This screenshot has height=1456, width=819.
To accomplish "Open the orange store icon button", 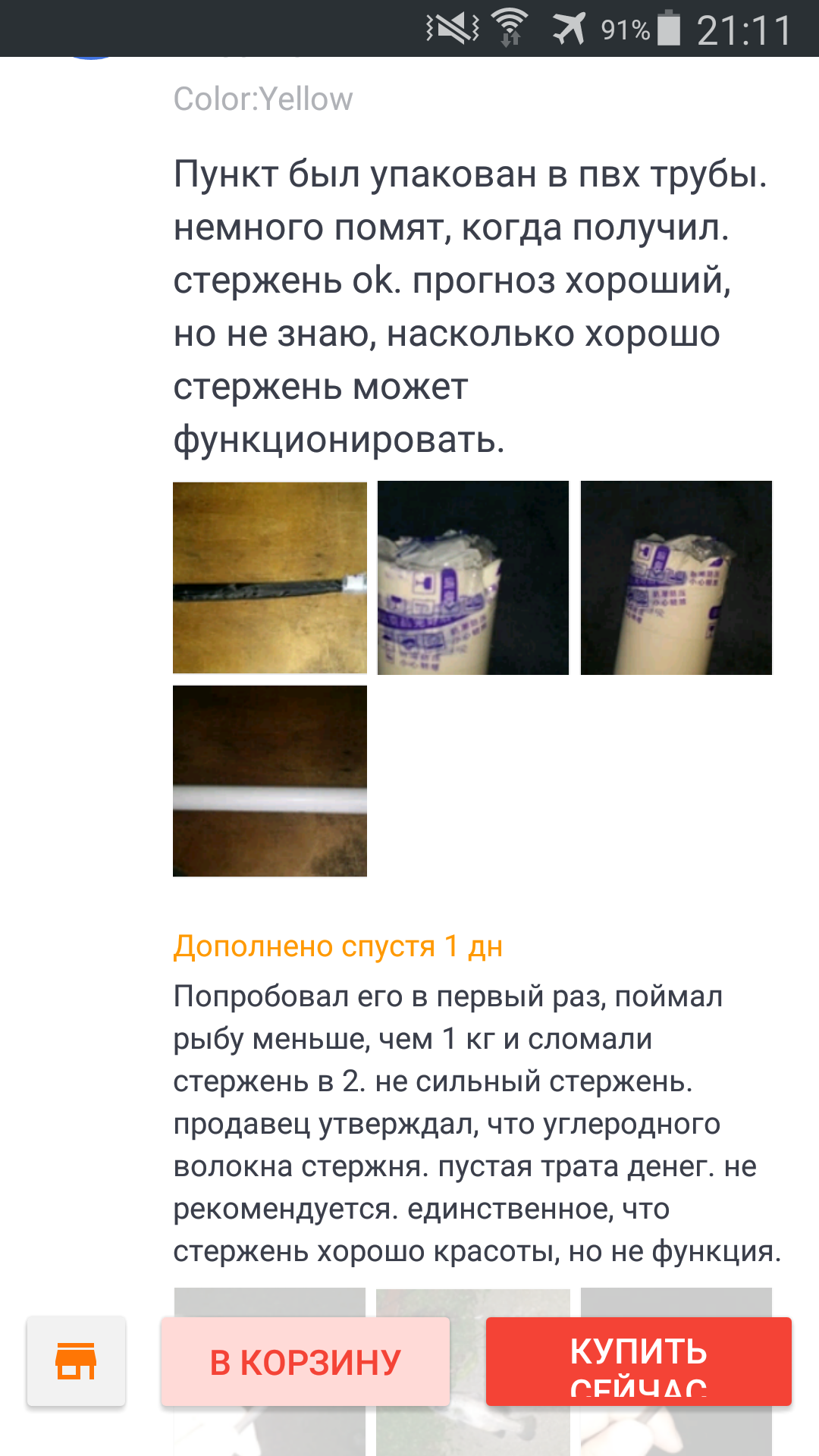I will pyautogui.click(x=76, y=1361).
